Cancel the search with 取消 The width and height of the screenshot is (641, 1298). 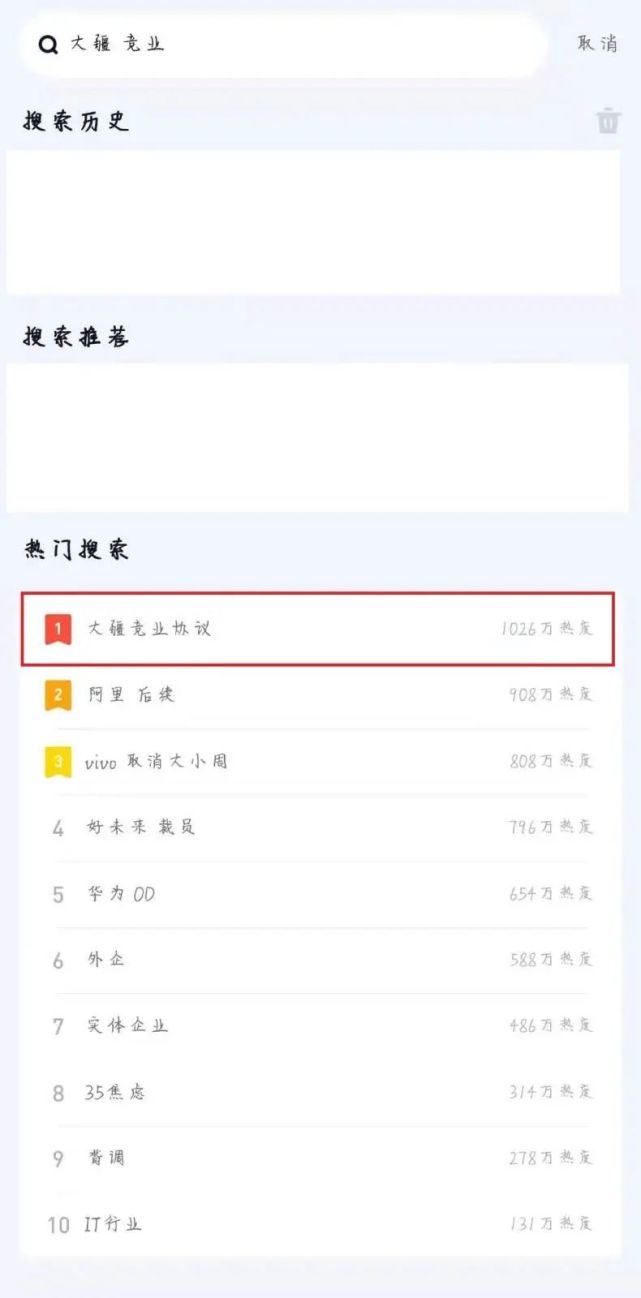[x=597, y=43]
